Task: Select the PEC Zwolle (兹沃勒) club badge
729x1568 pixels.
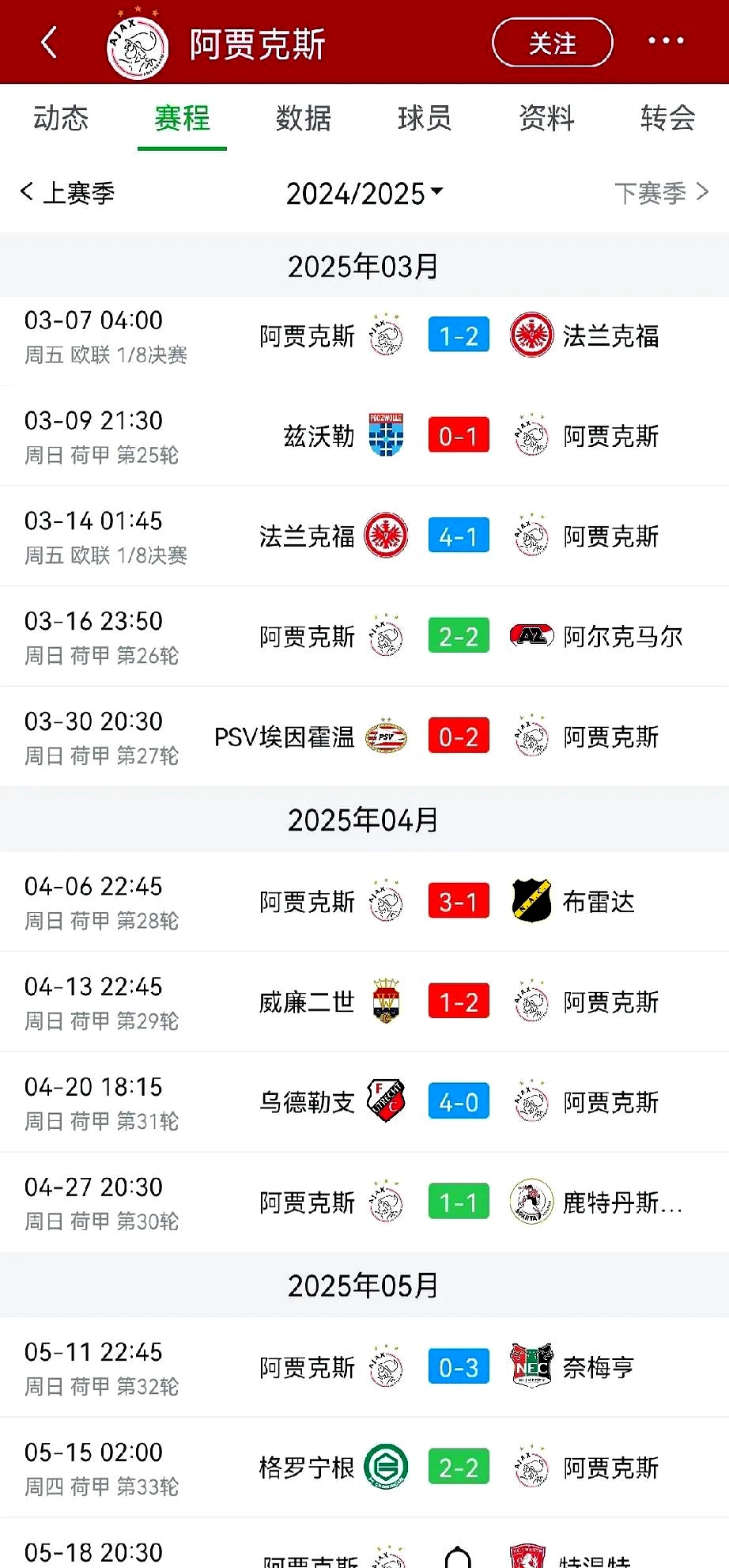Action: click(x=385, y=434)
